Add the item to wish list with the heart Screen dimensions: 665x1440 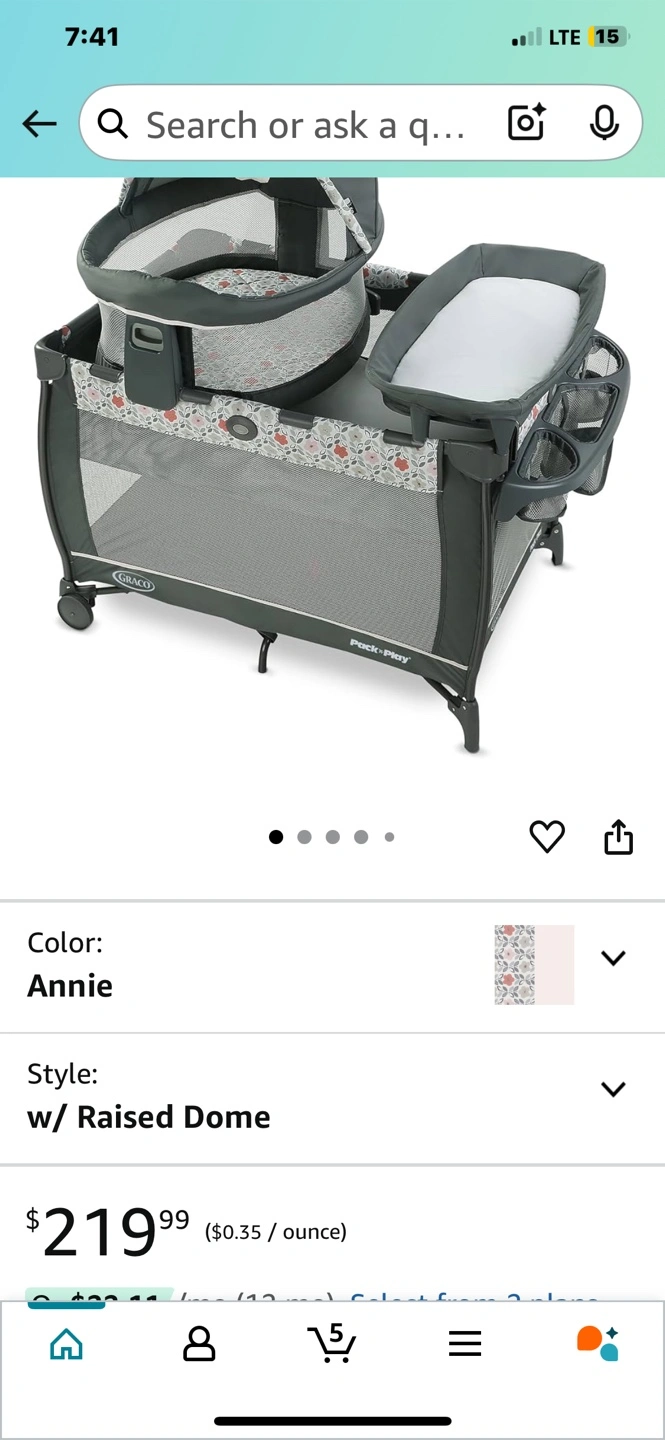click(x=547, y=837)
